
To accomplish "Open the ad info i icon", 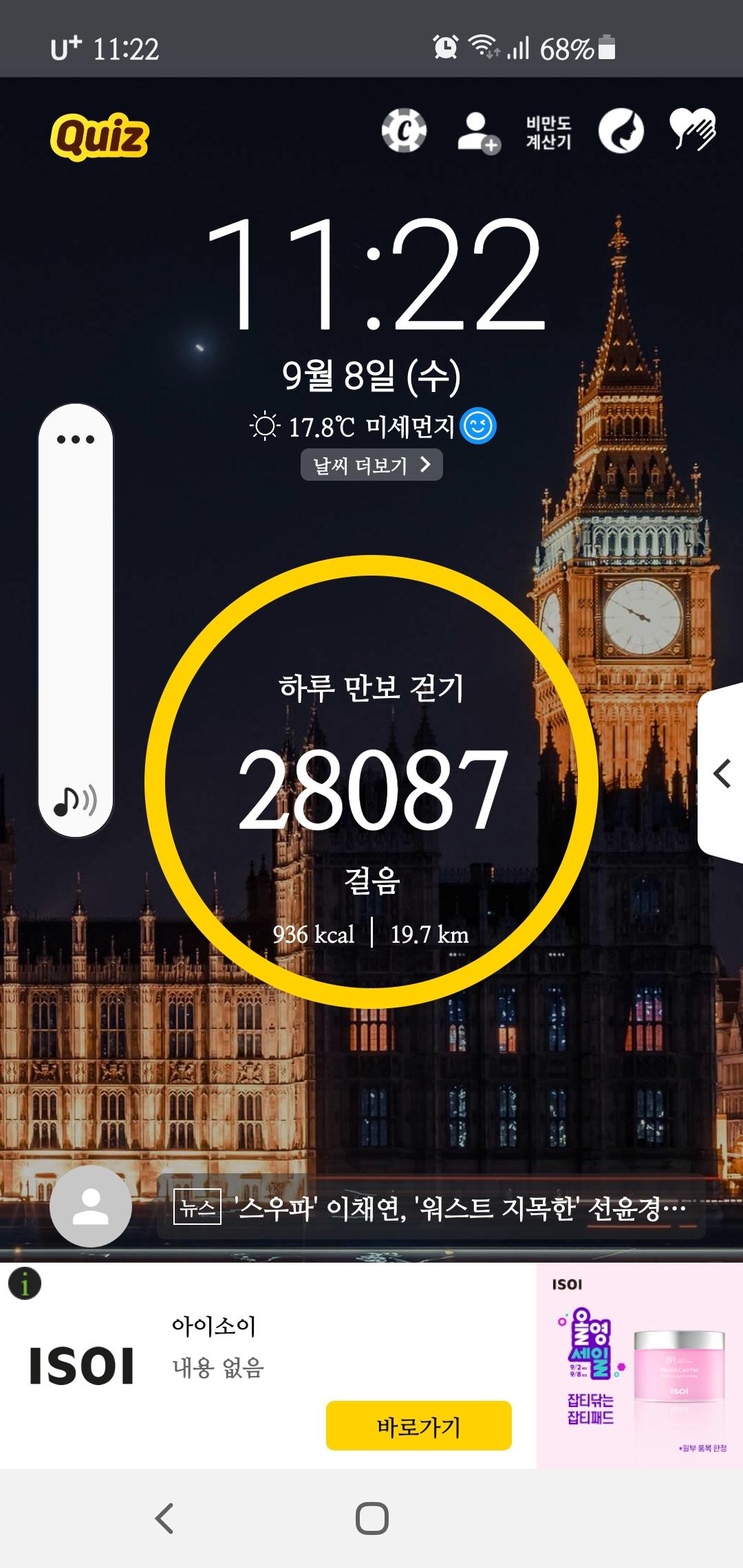I will 25,1284.
